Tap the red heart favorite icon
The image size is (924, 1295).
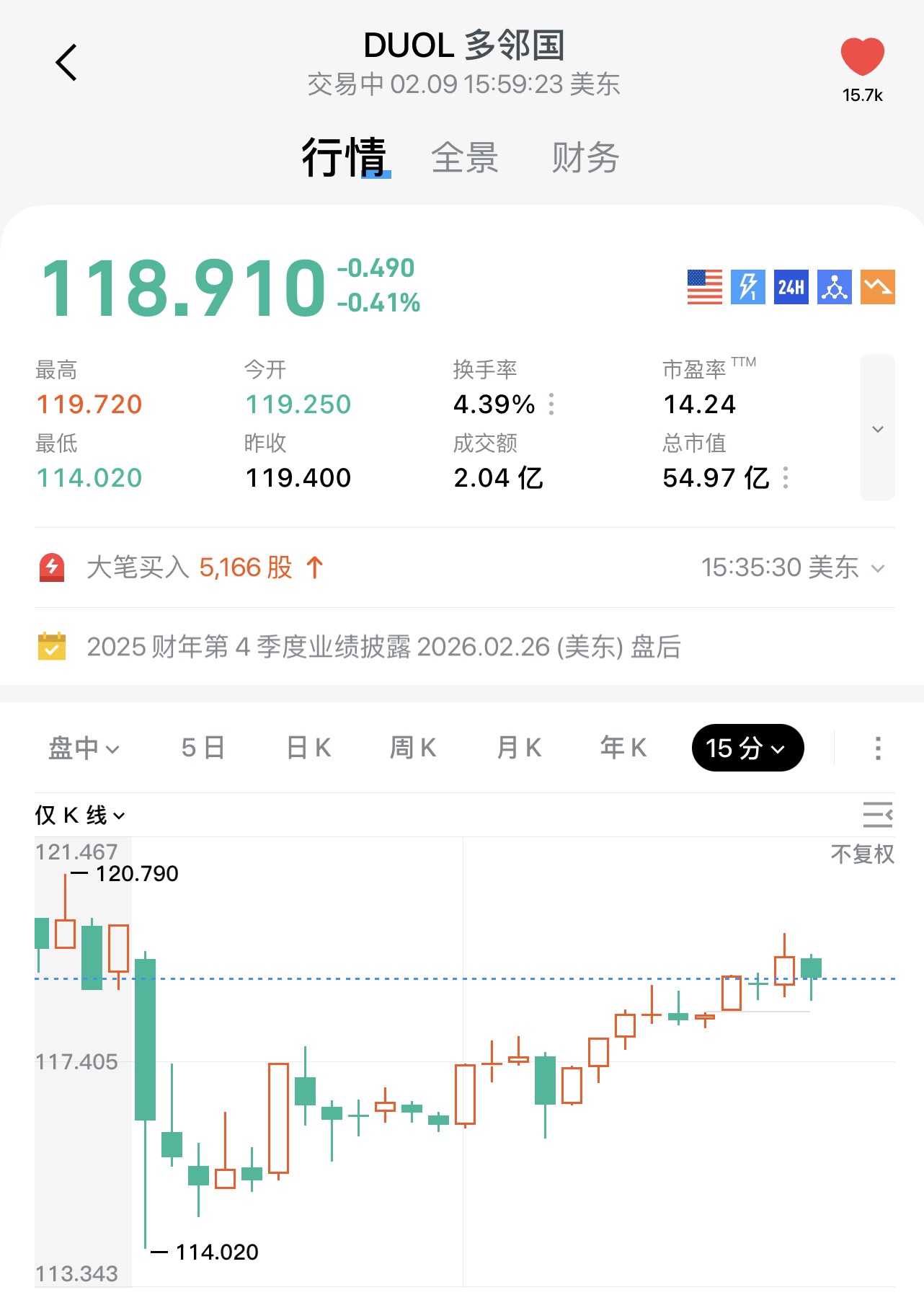862,58
